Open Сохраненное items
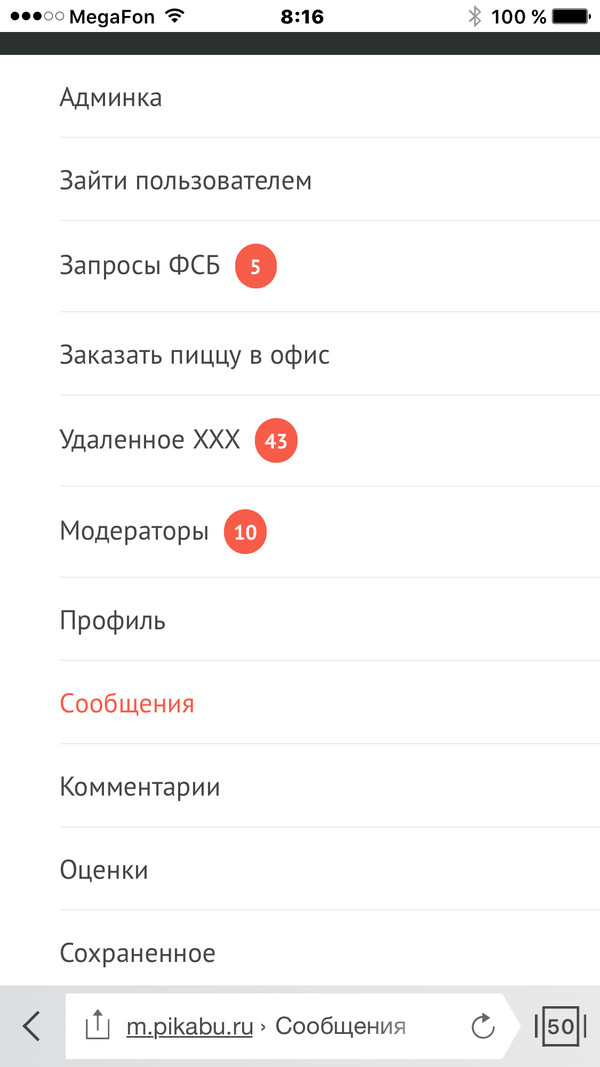This screenshot has width=600, height=1067. point(137,952)
